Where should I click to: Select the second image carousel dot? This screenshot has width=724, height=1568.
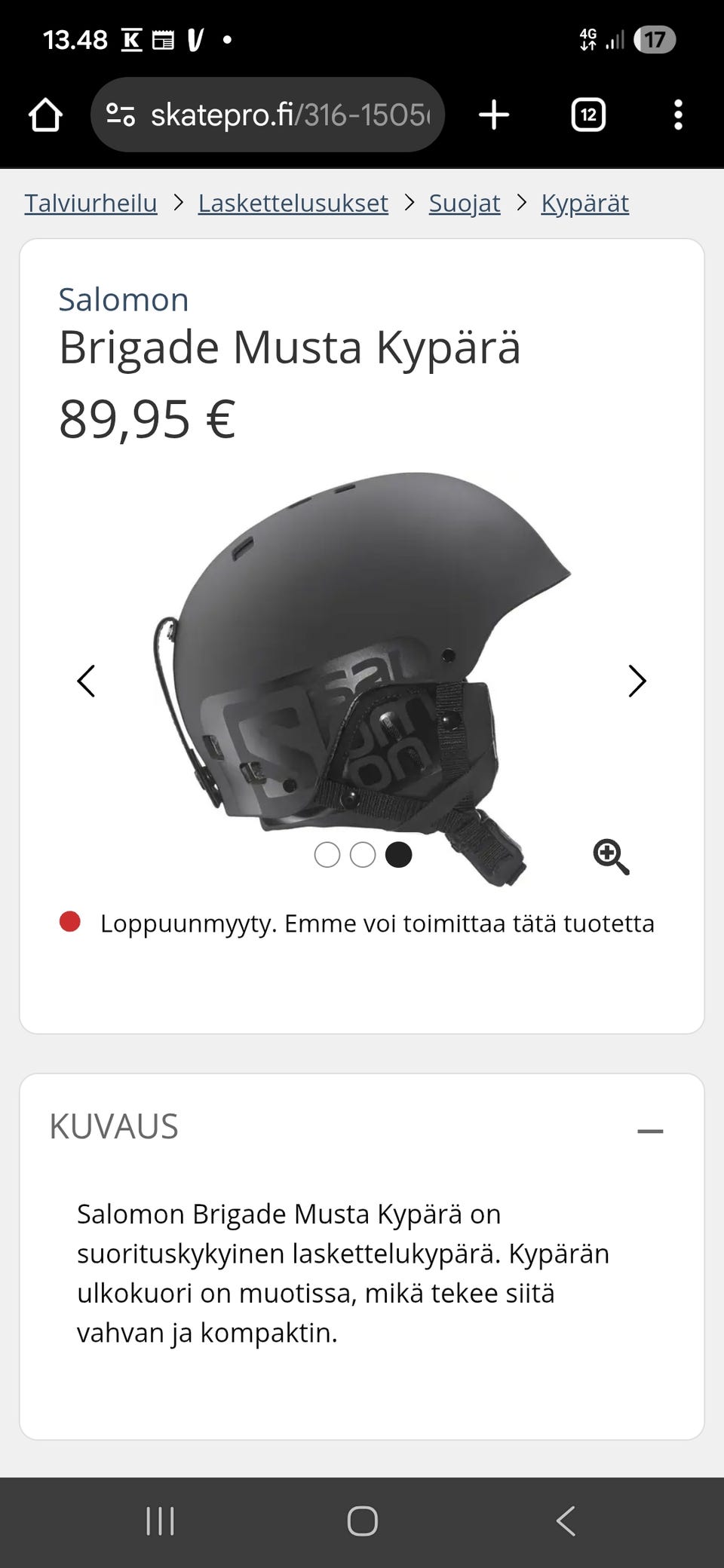coord(364,855)
